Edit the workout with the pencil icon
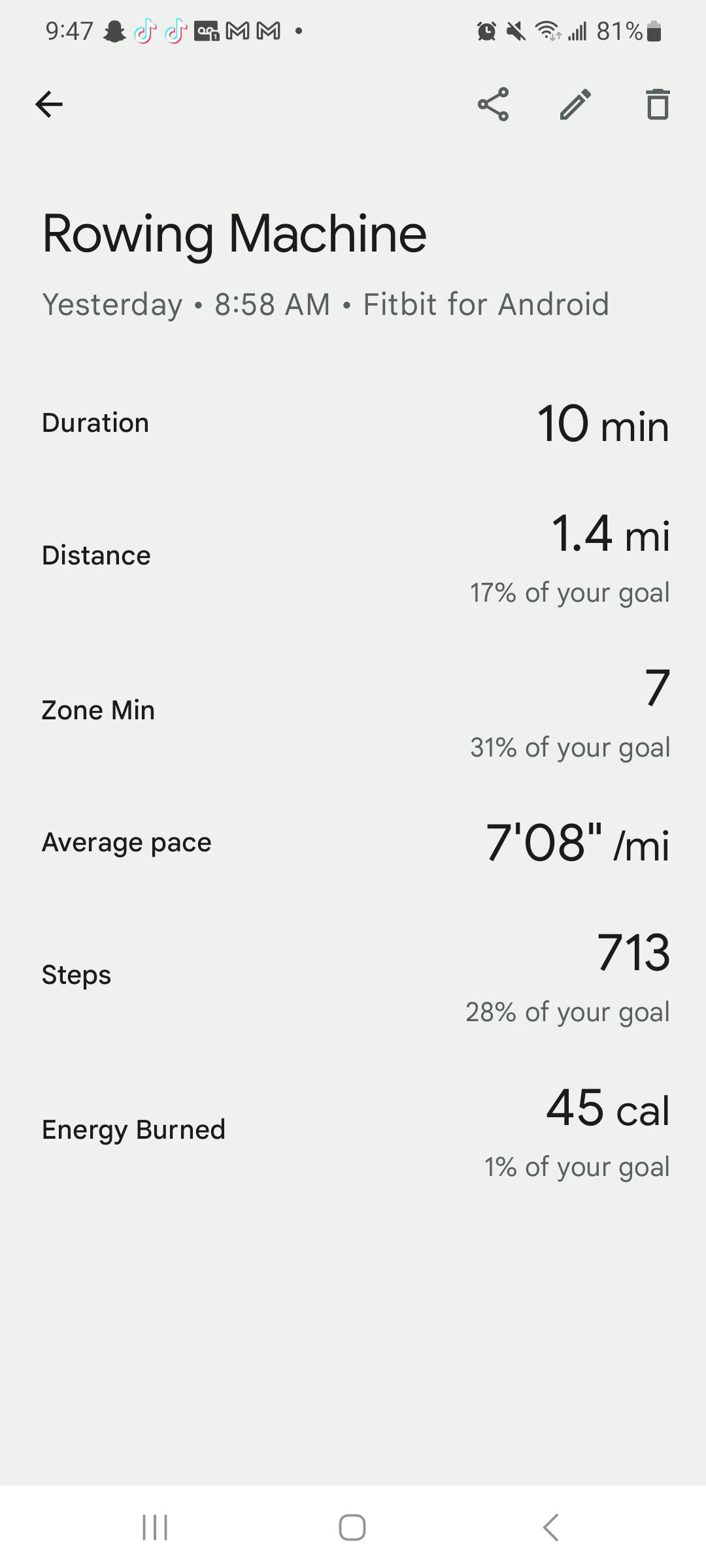The image size is (706, 1568). [576, 104]
